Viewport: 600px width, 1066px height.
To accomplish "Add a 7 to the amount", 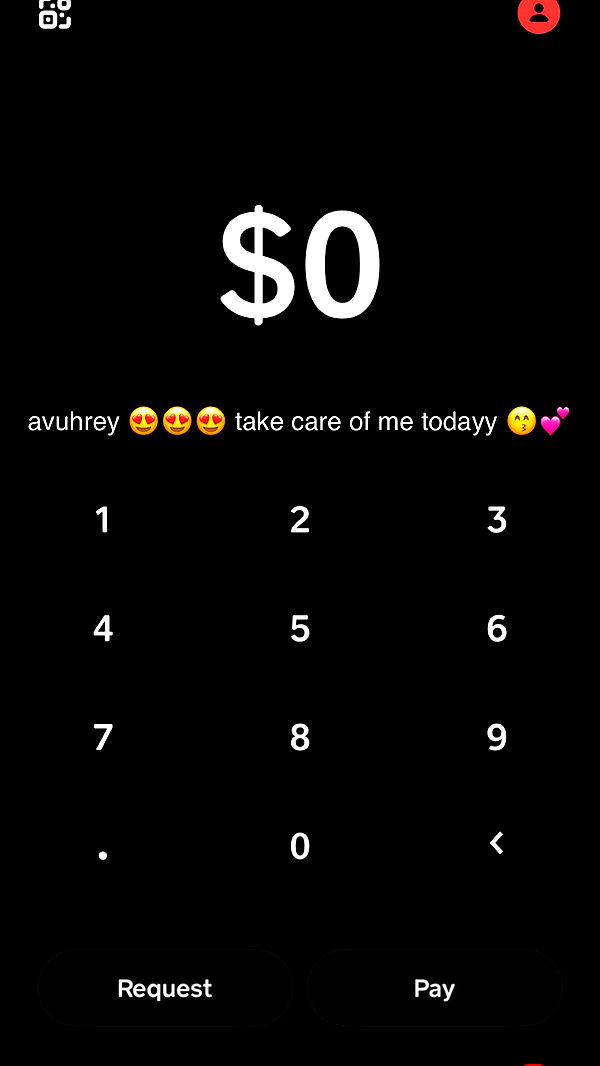I will (102, 738).
